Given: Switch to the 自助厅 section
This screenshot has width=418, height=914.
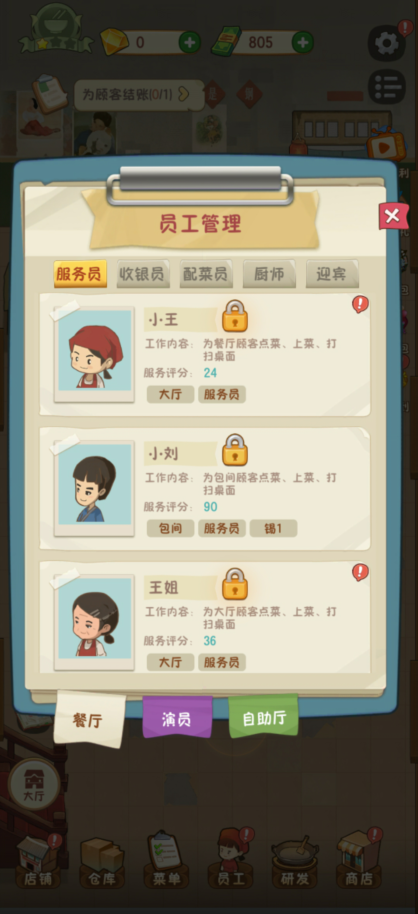Looking at the screenshot, I should (264, 716).
